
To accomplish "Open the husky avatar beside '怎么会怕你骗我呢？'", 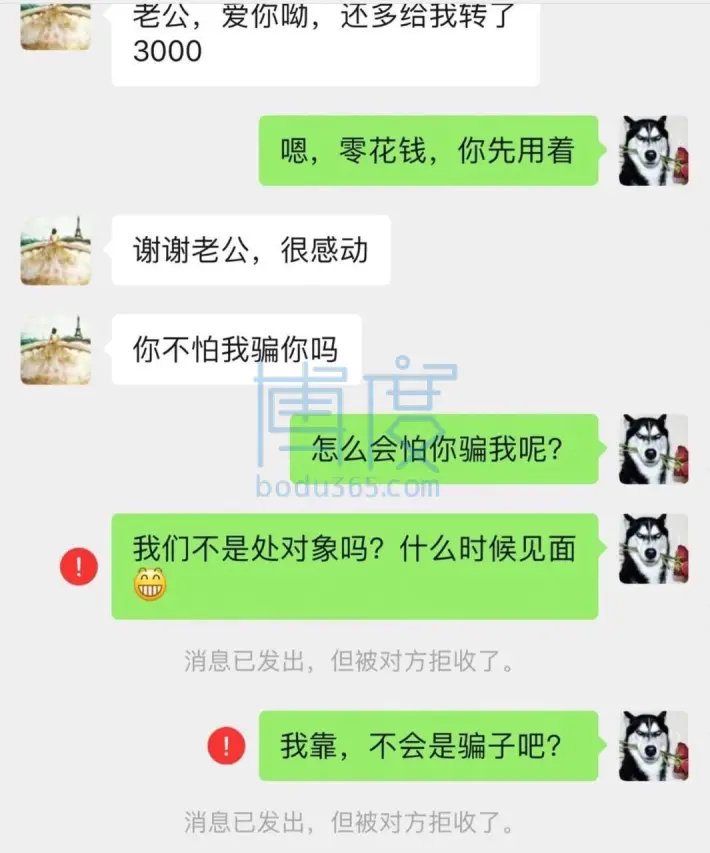I will click(x=654, y=449).
